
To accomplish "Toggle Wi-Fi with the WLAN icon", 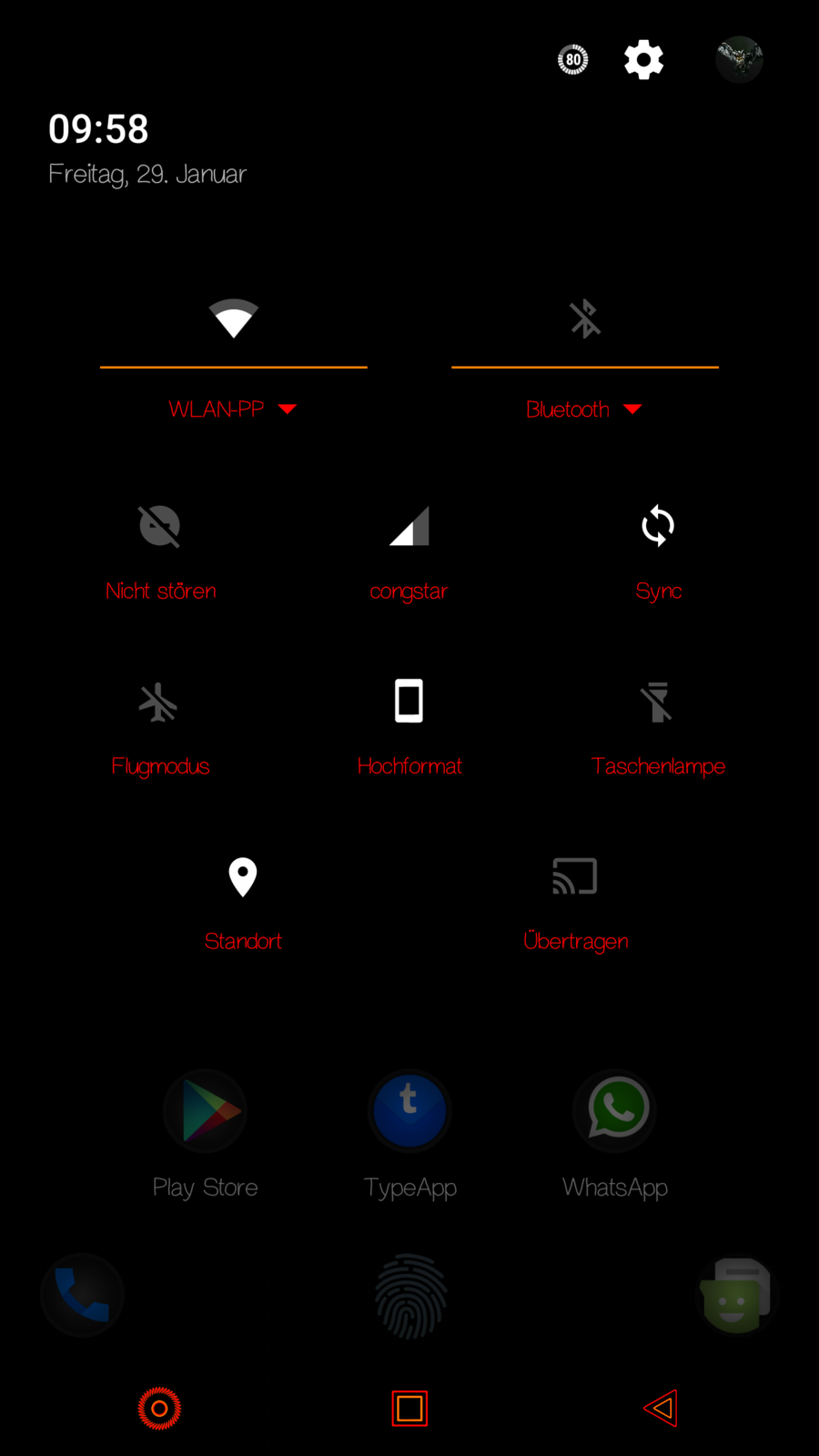I will pyautogui.click(x=234, y=318).
